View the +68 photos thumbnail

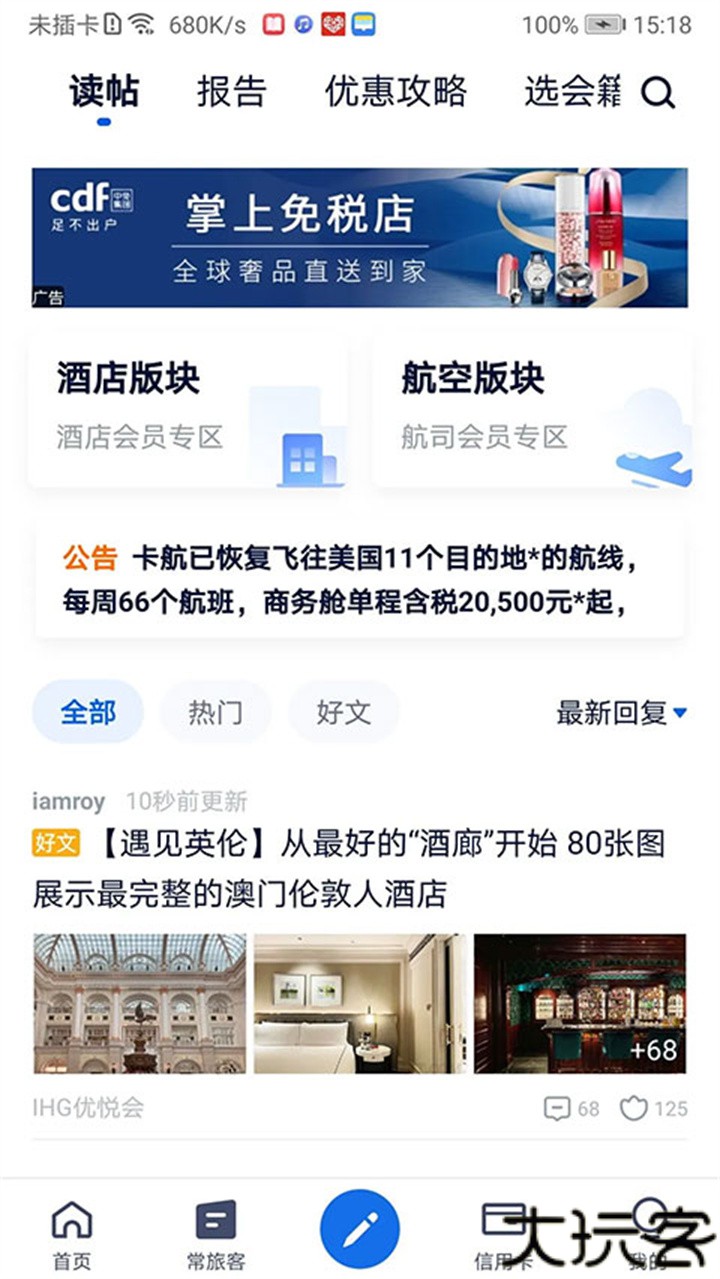580,1003
